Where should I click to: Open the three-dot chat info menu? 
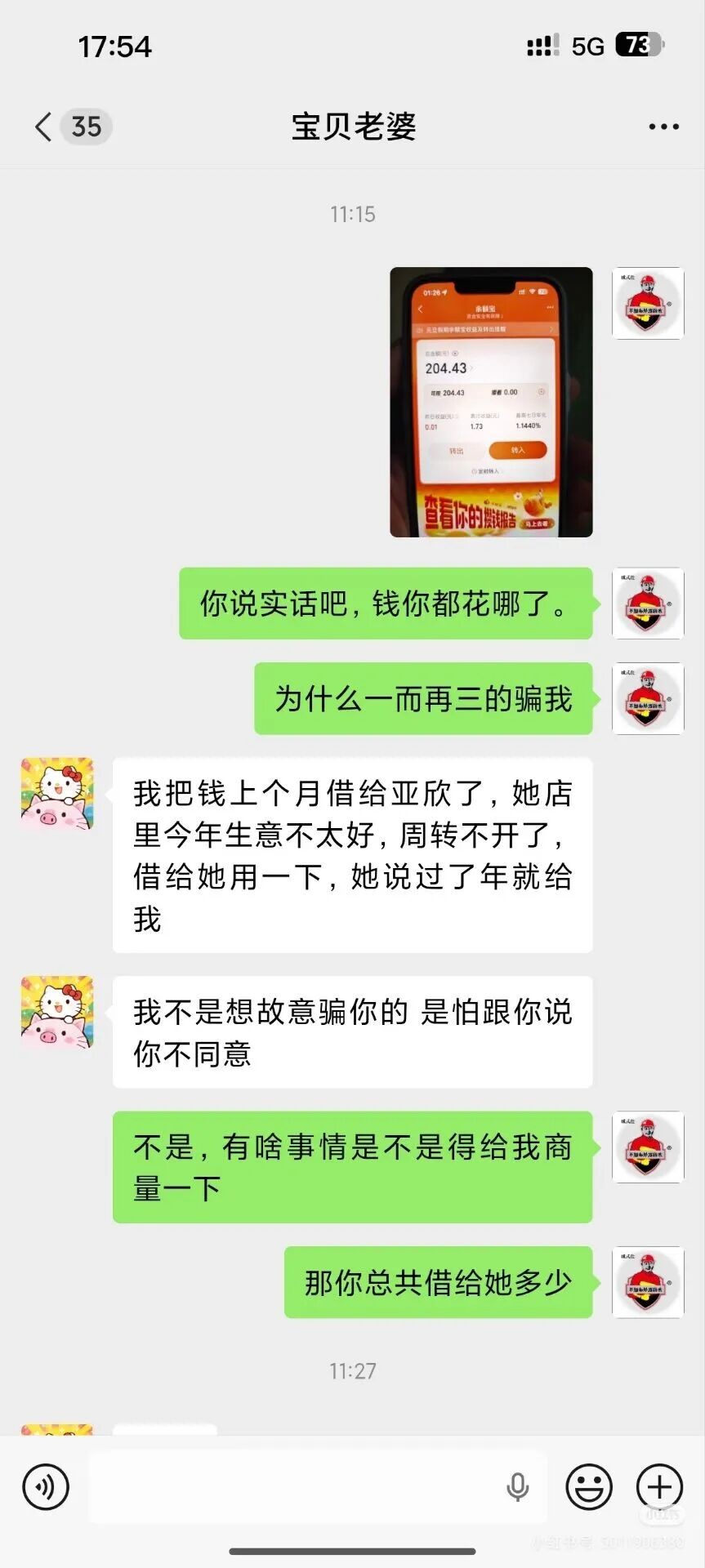click(663, 127)
